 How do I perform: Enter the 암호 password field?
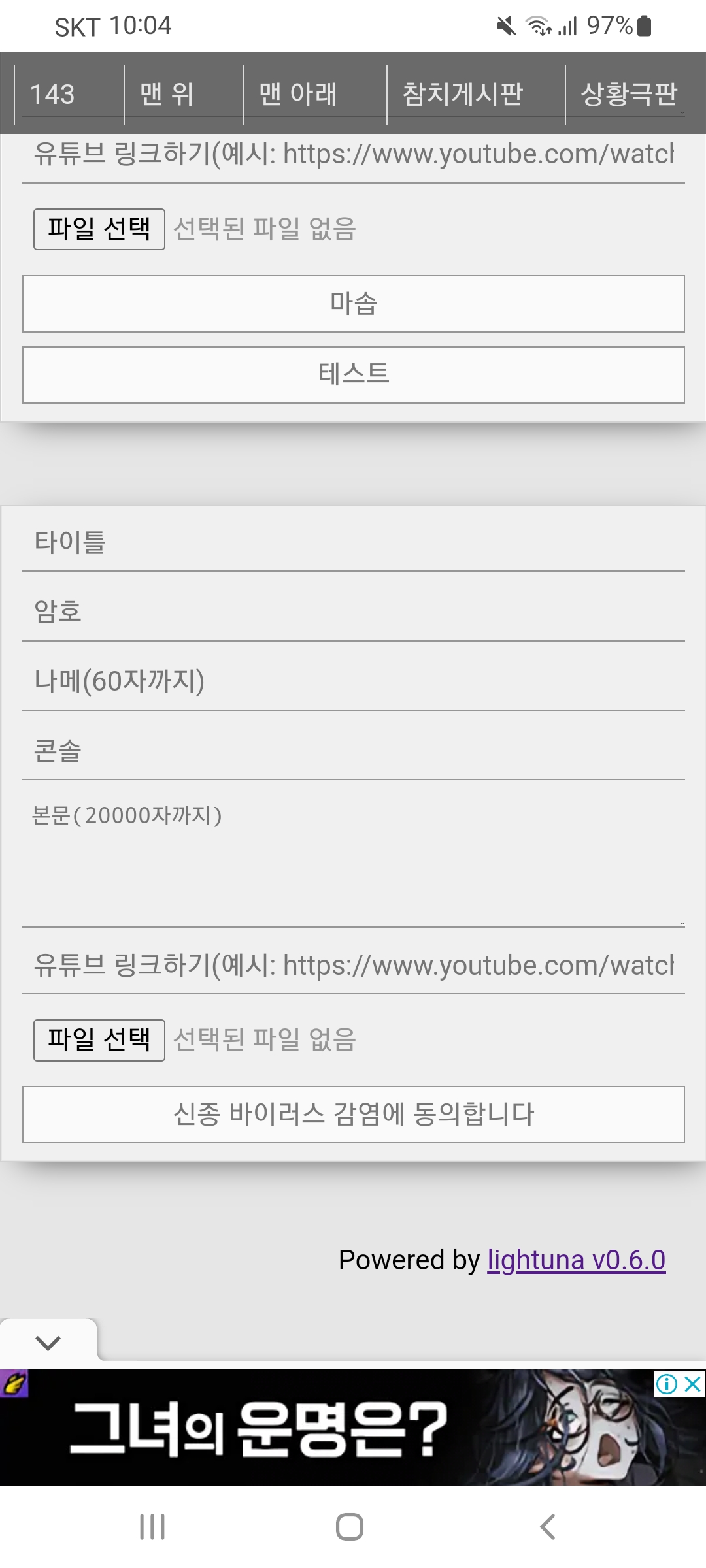[353, 612]
